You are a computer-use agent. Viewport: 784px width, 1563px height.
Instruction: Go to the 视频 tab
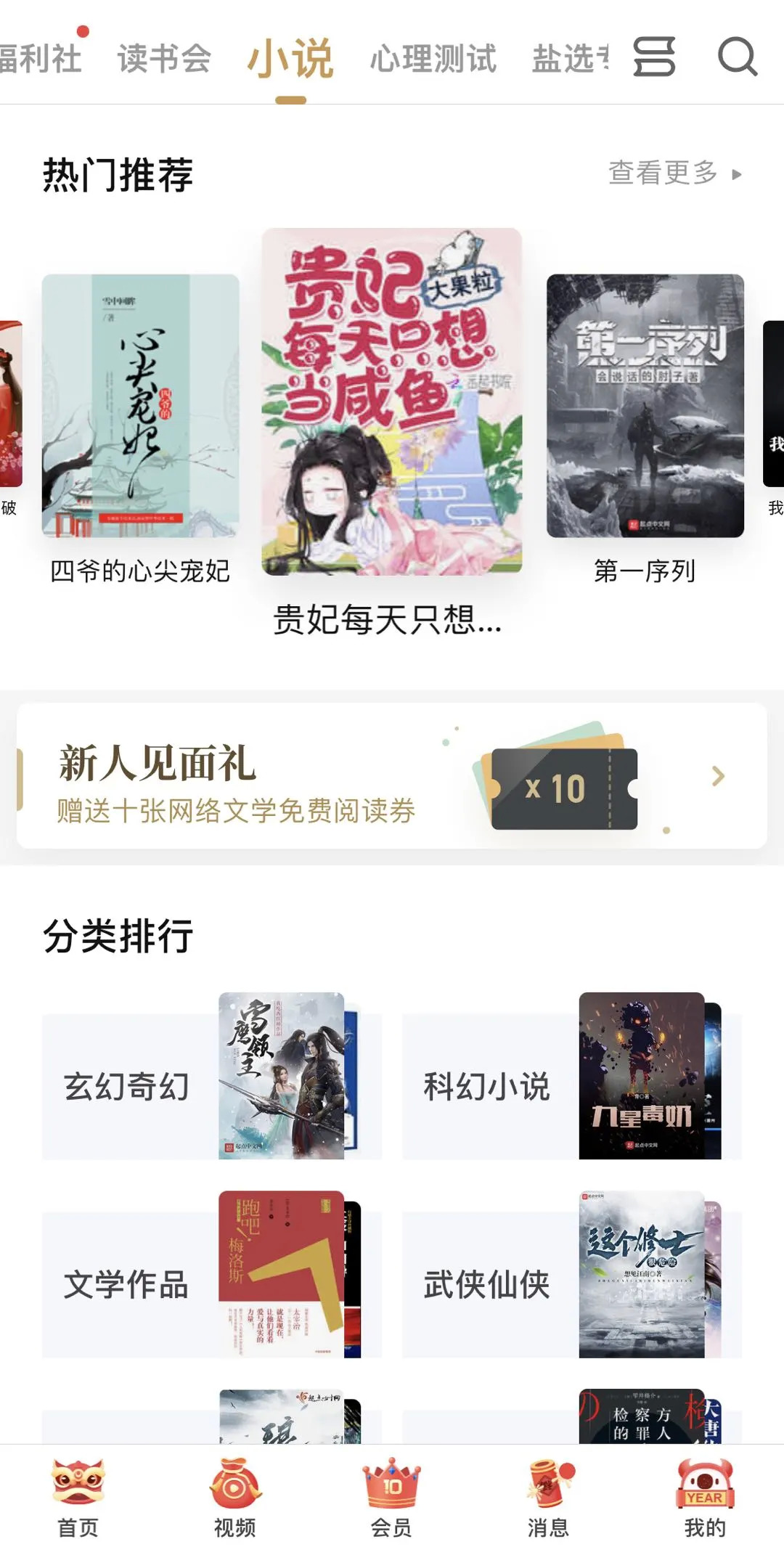pyautogui.click(x=235, y=1500)
